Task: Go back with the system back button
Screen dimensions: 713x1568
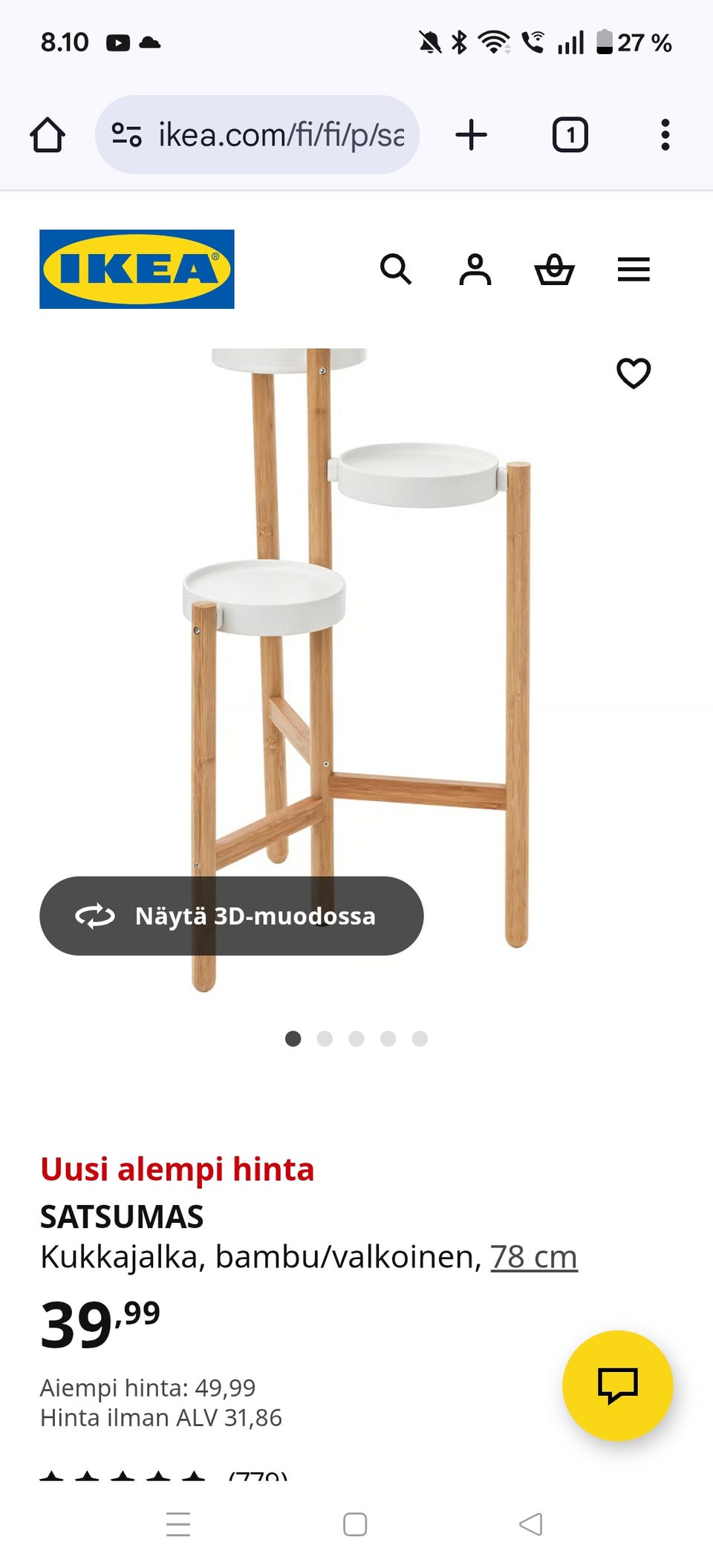Action: pyautogui.click(x=531, y=1524)
